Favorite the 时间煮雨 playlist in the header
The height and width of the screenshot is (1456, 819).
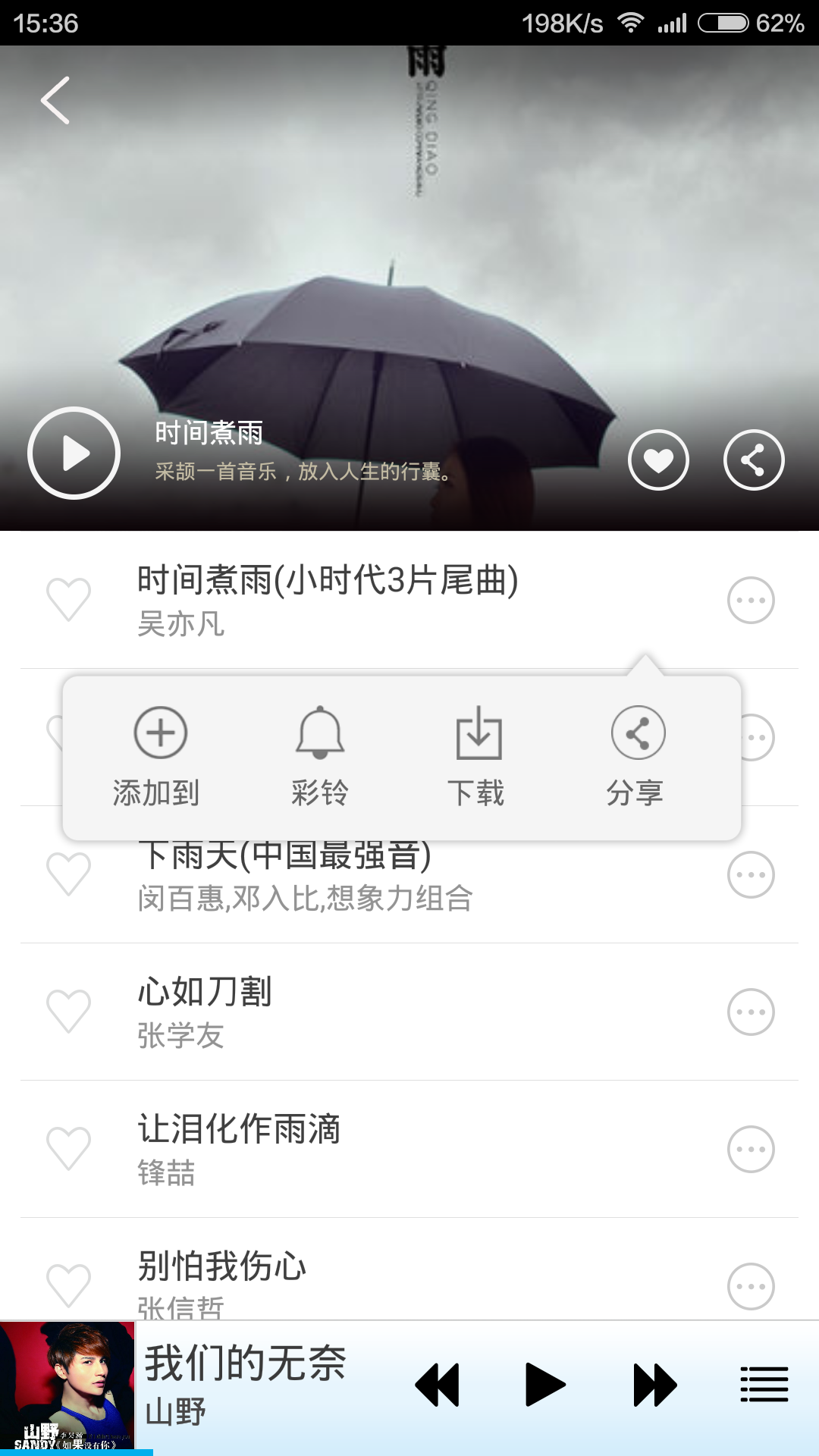pyautogui.click(x=658, y=460)
